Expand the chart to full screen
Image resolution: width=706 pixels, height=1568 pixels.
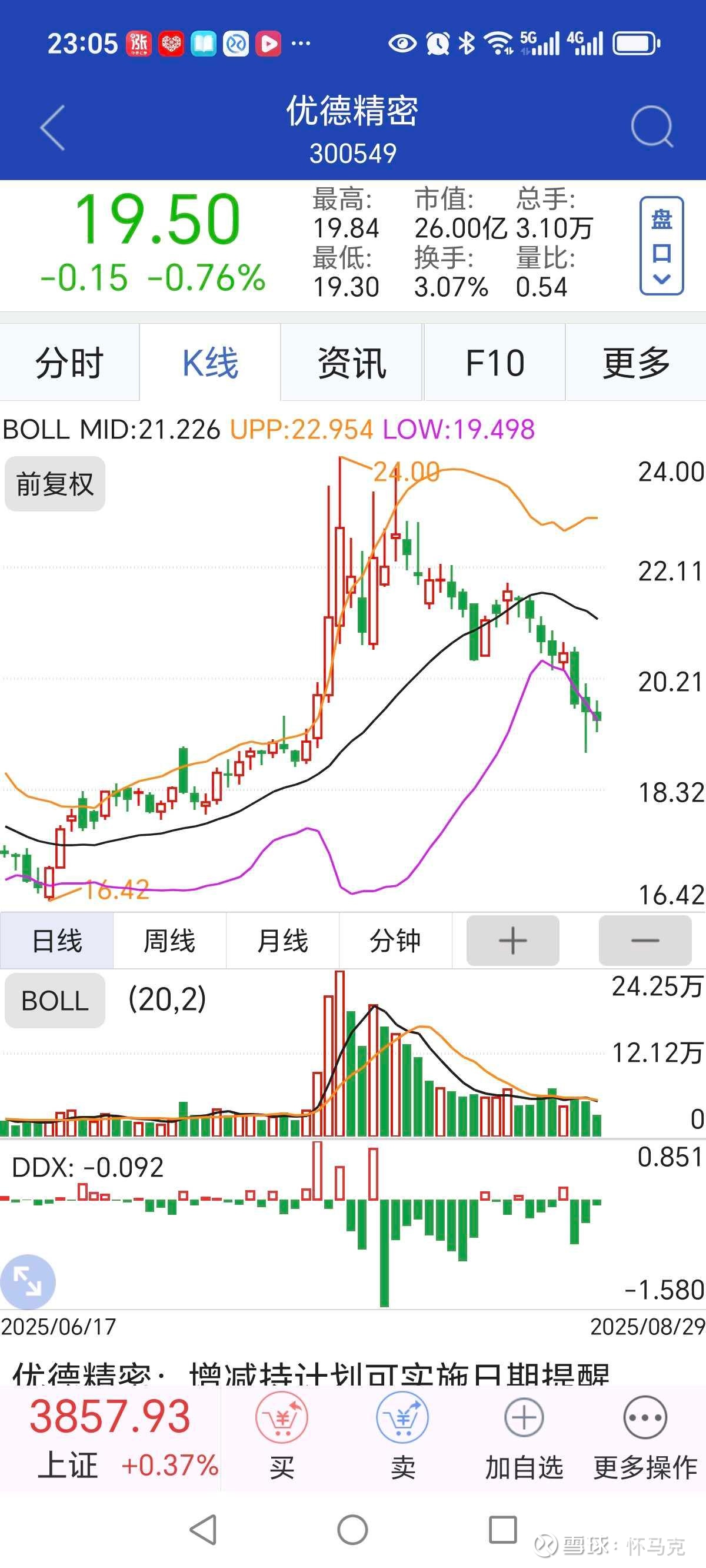point(28,1283)
